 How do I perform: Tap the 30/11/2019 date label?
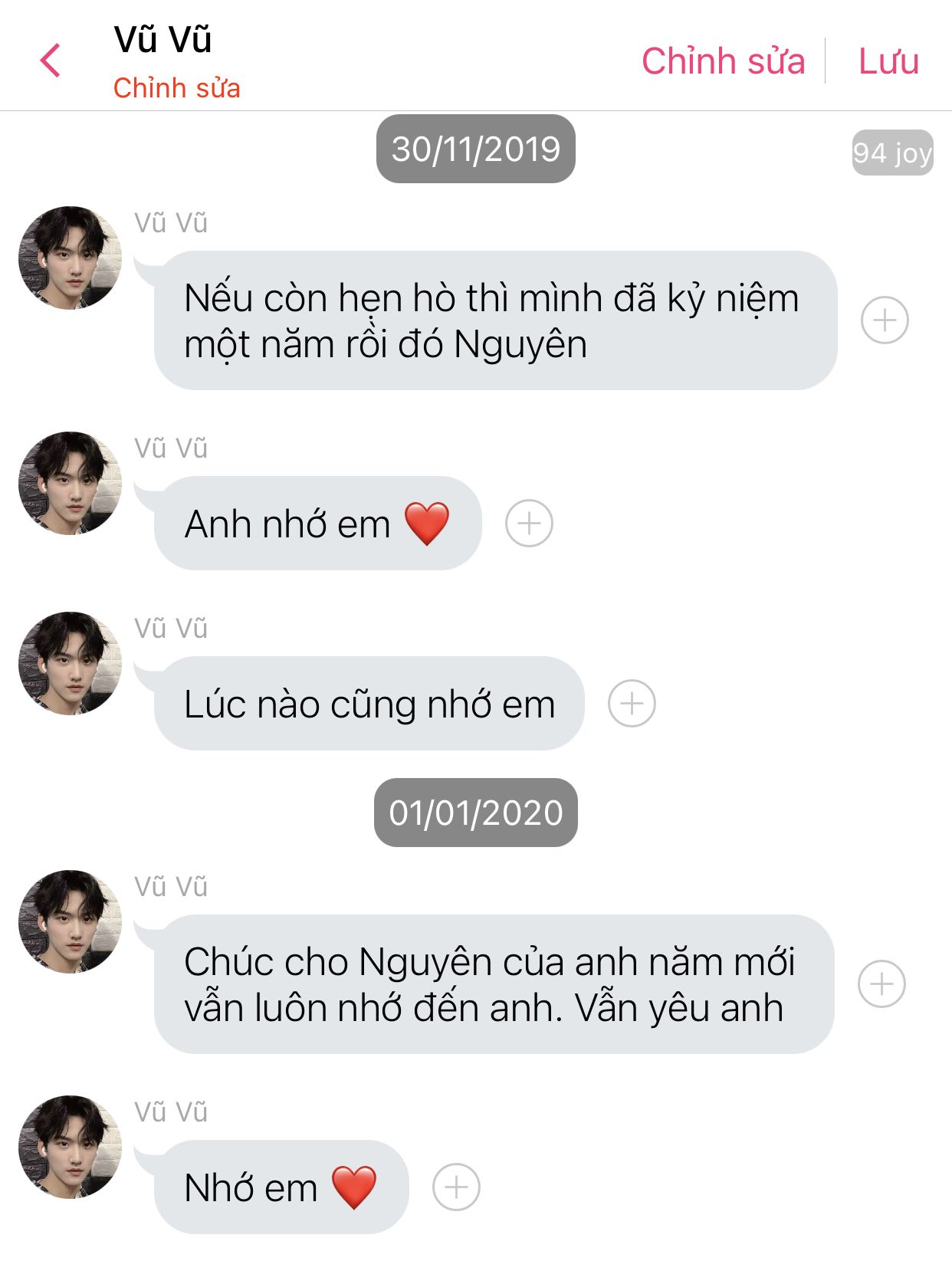475,149
